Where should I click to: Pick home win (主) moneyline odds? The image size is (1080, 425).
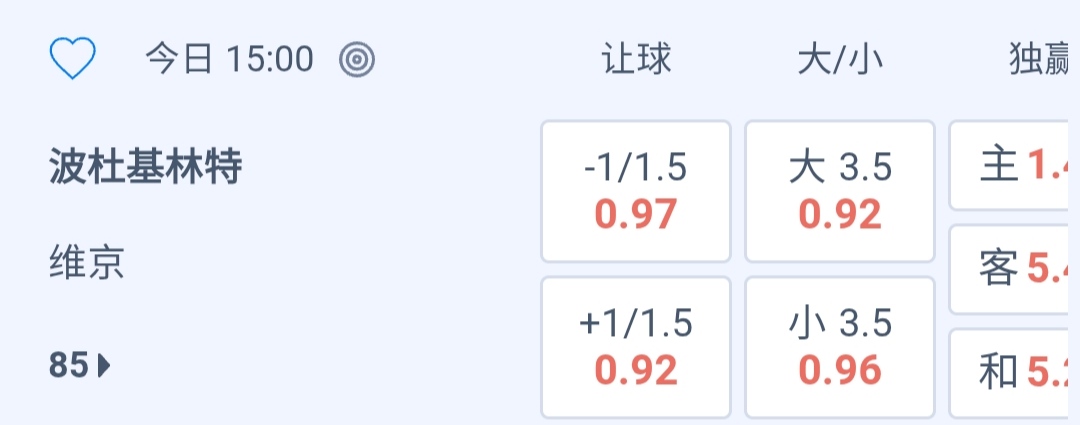tap(1014, 166)
